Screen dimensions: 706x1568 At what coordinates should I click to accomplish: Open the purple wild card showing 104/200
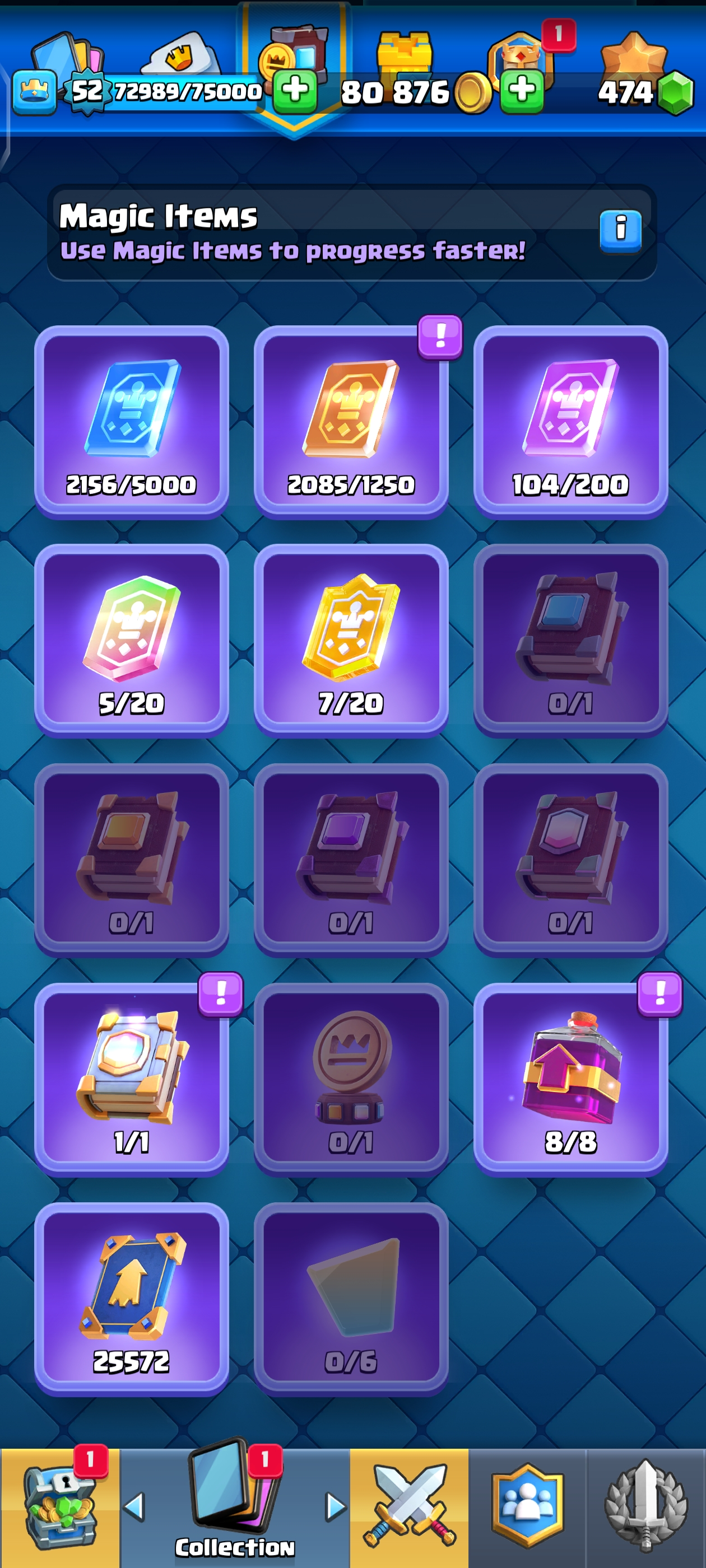pos(570,422)
